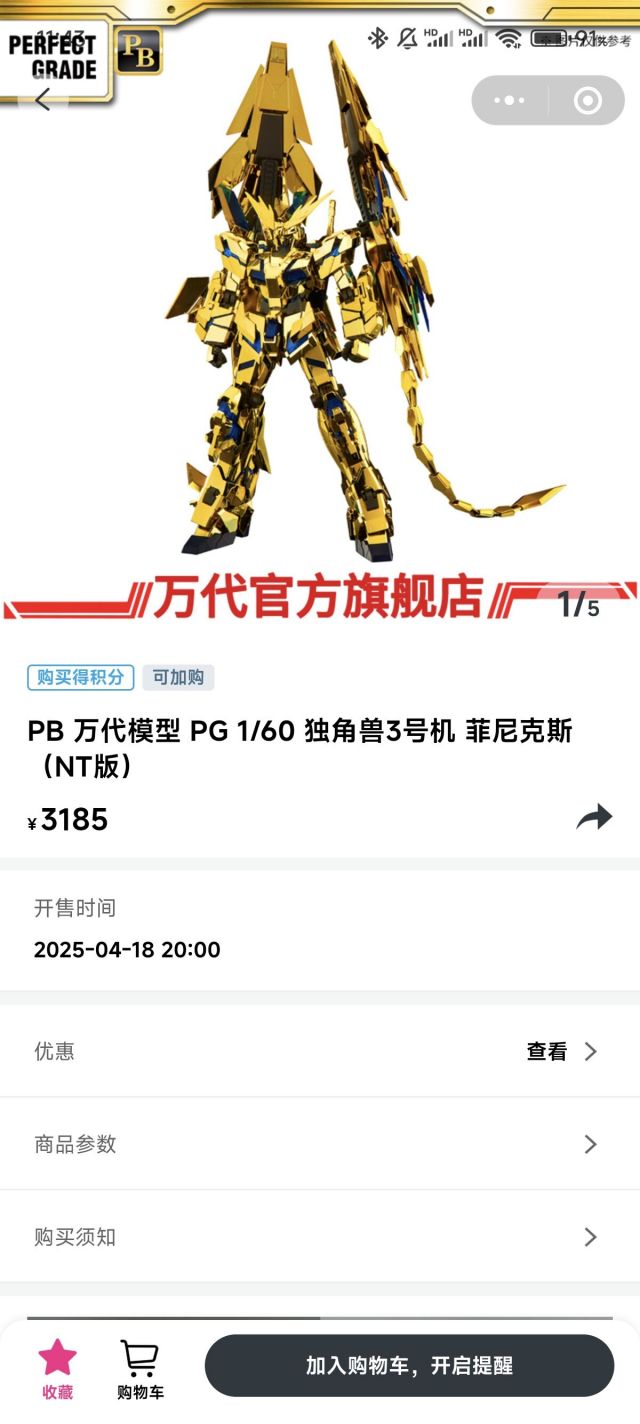
Task: Open the 购物车 shopping cart
Action: [x=140, y=1367]
